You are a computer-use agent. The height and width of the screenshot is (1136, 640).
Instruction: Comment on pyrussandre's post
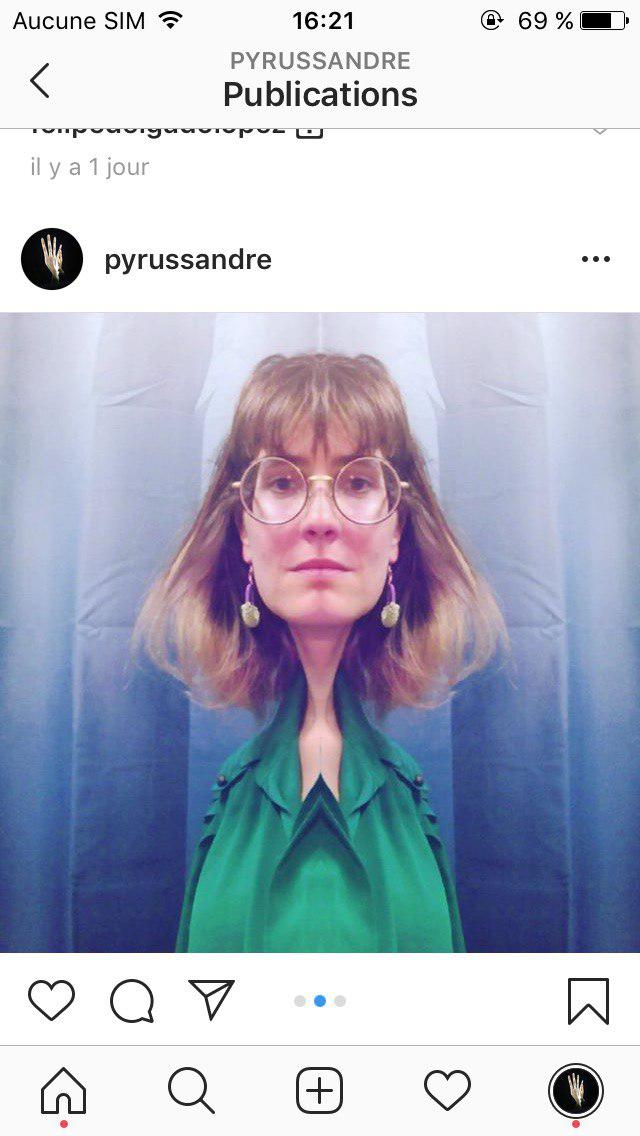coord(132,1000)
